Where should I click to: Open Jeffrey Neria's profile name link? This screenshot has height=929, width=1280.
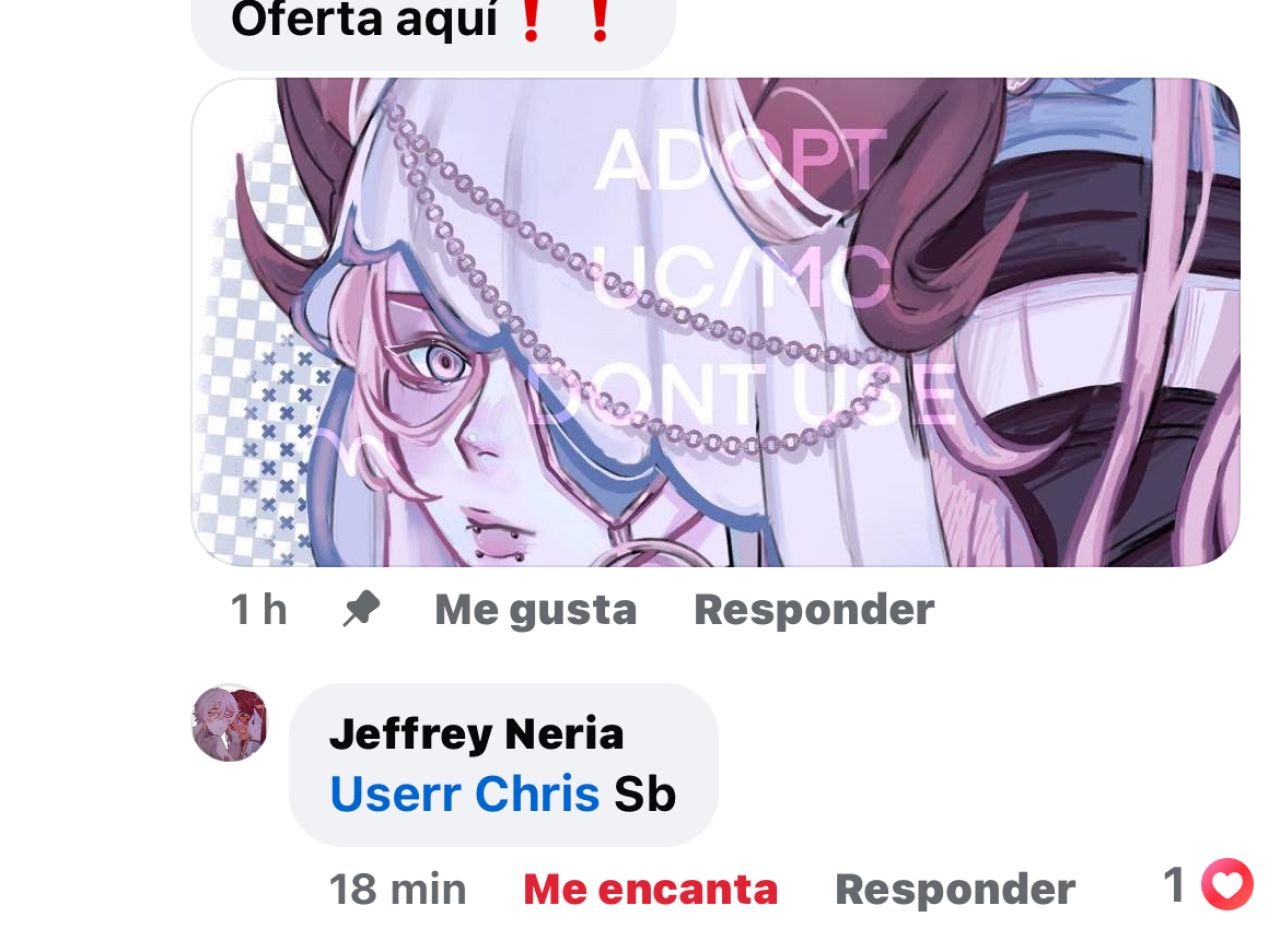pos(476,734)
